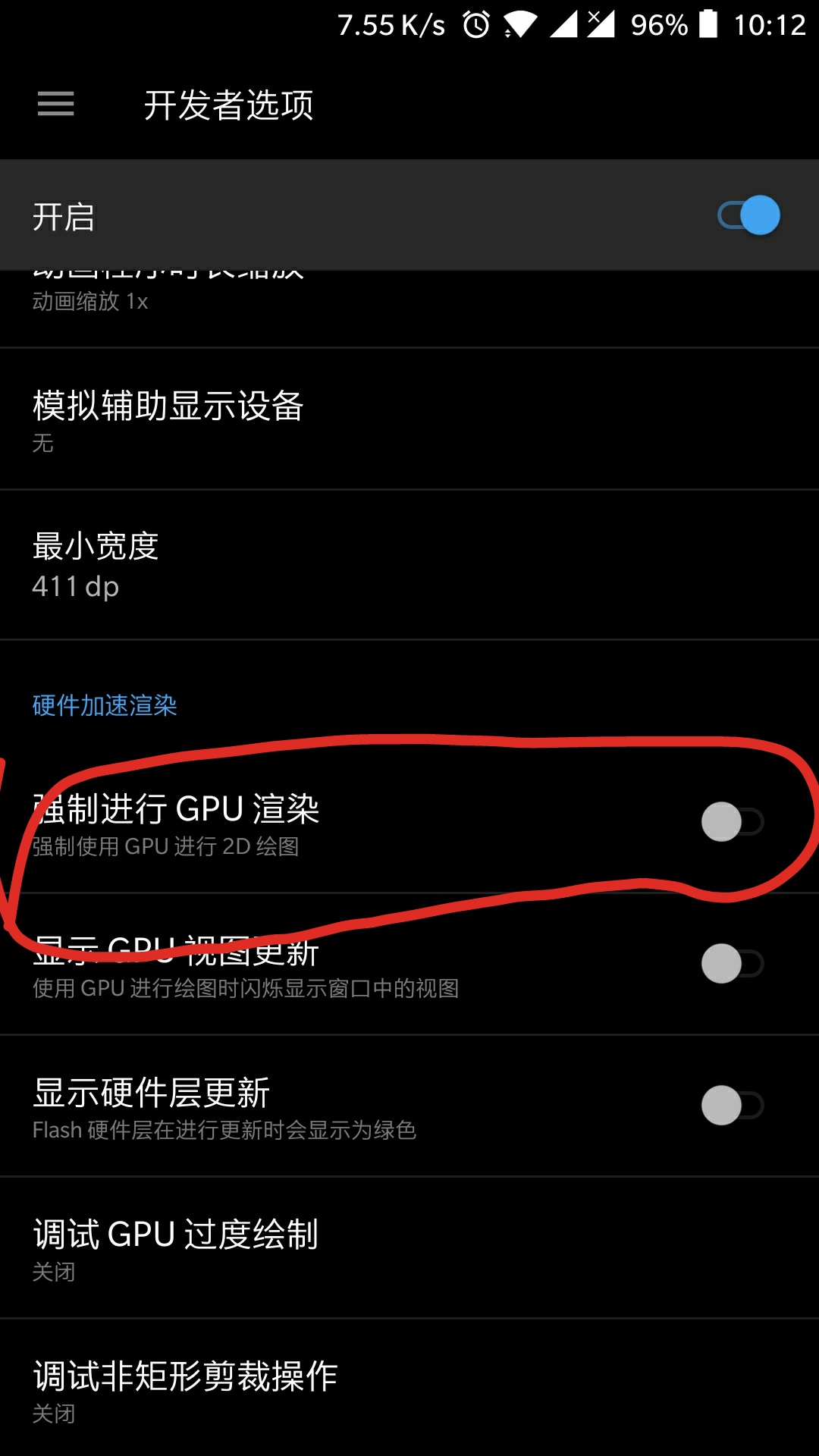
Task: Click the cellular signal icon
Action: [565, 25]
